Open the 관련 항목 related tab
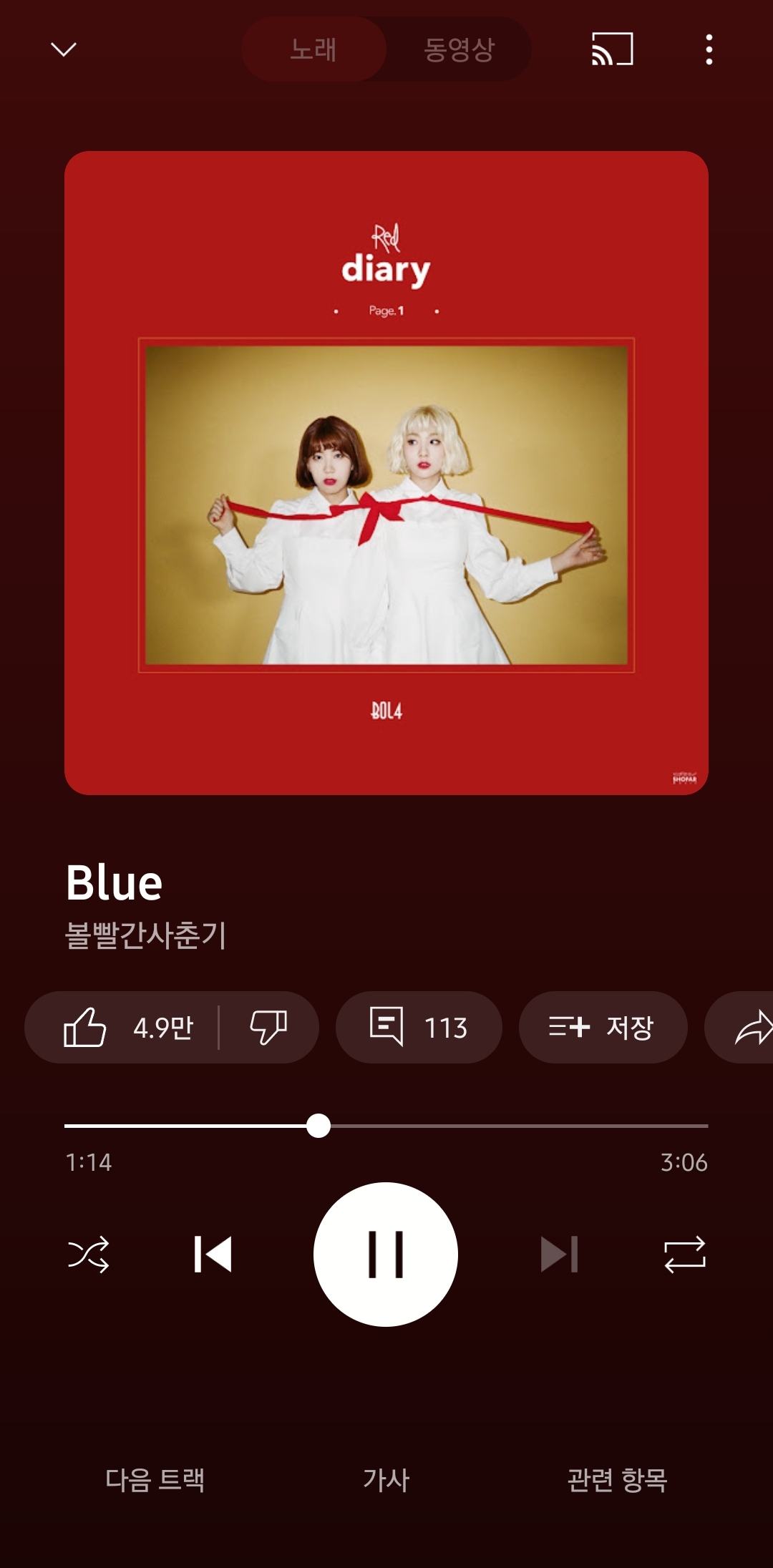Screen dimensions: 773x1568 pyautogui.click(x=617, y=1479)
